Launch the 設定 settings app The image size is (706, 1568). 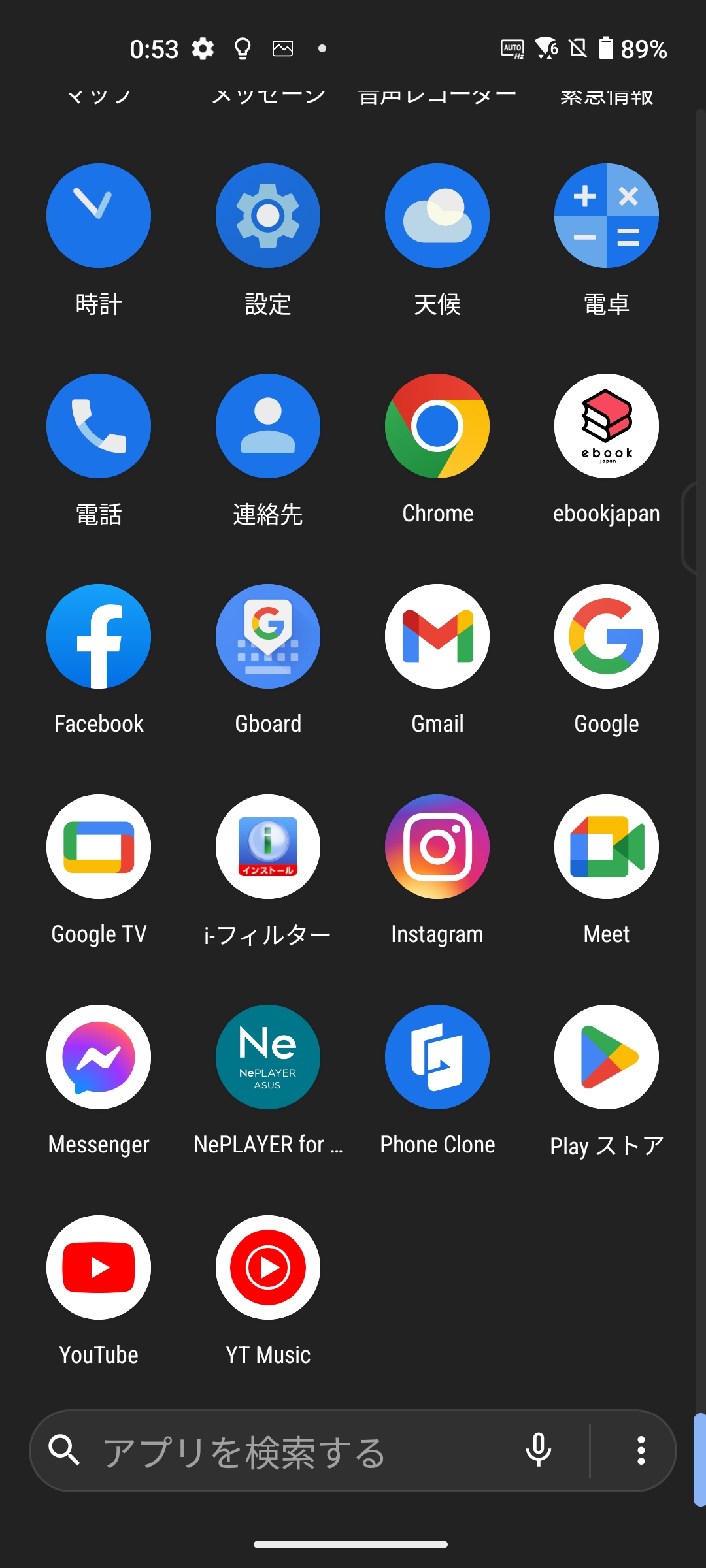(268, 216)
